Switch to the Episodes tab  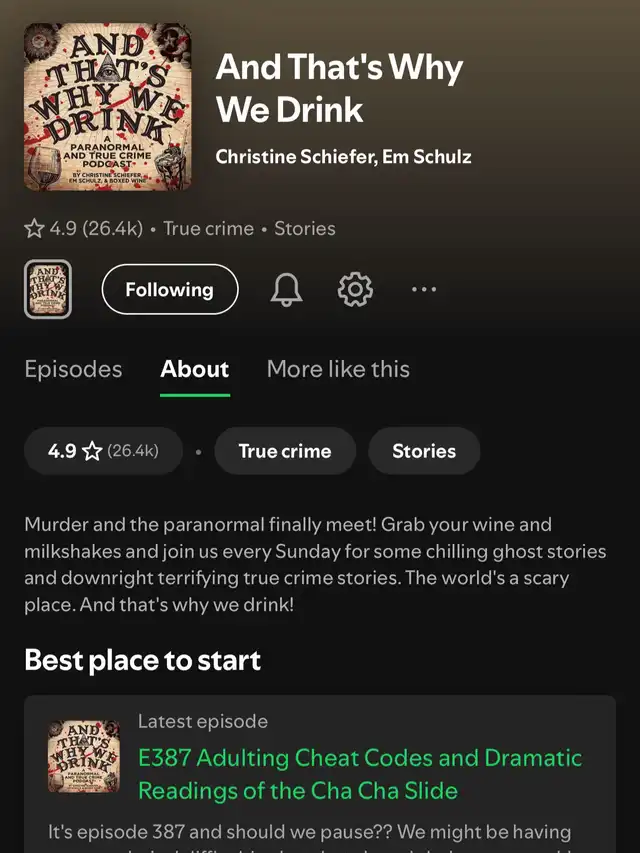pyautogui.click(x=73, y=369)
